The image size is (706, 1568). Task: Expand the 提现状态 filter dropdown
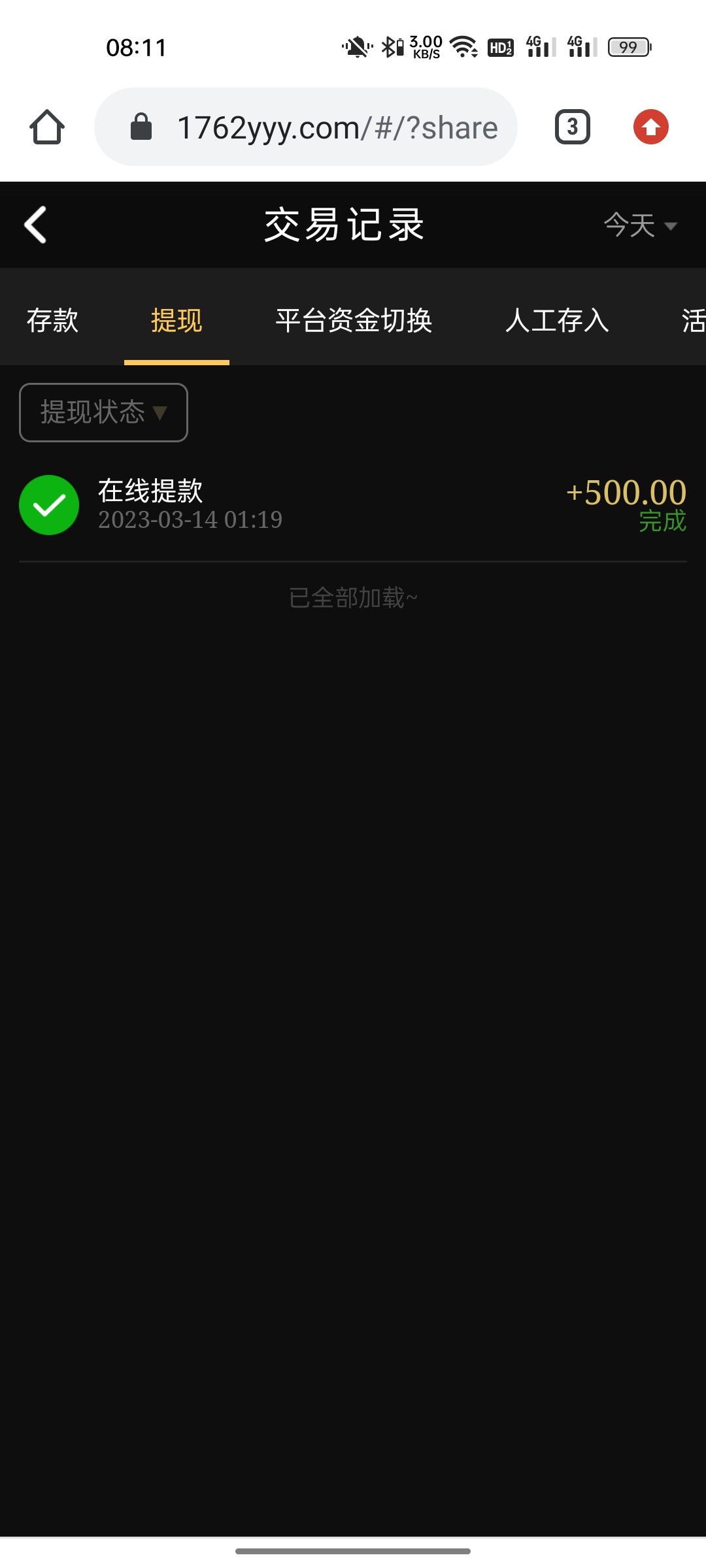coord(103,412)
